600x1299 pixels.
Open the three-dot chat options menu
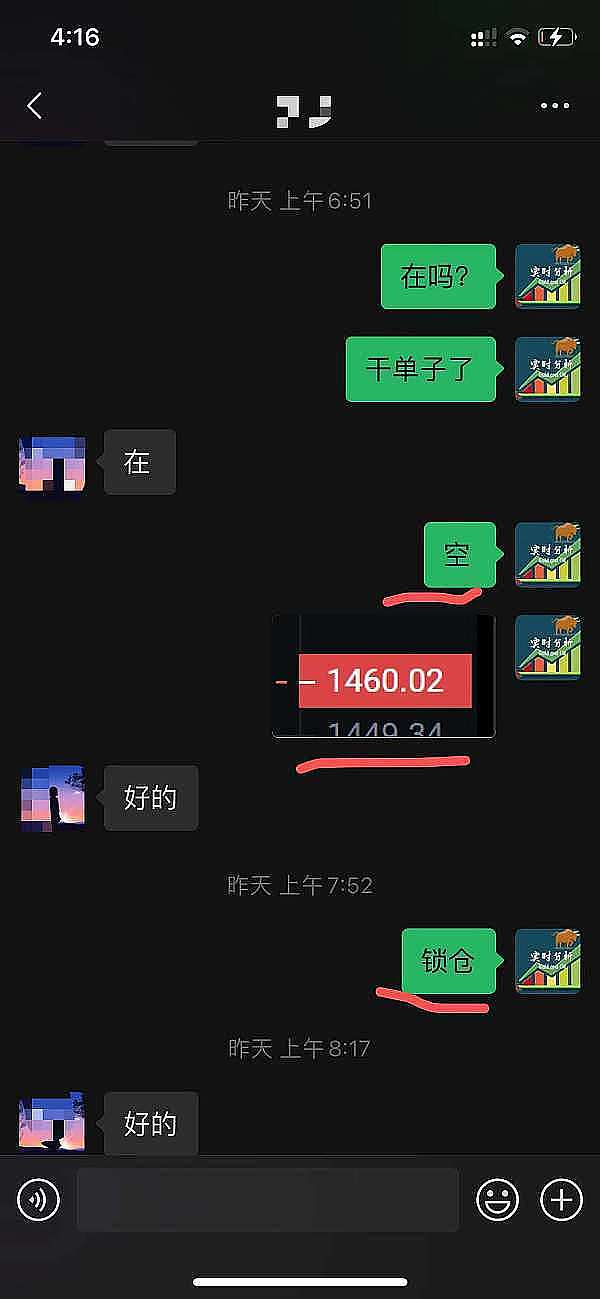click(554, 106)
